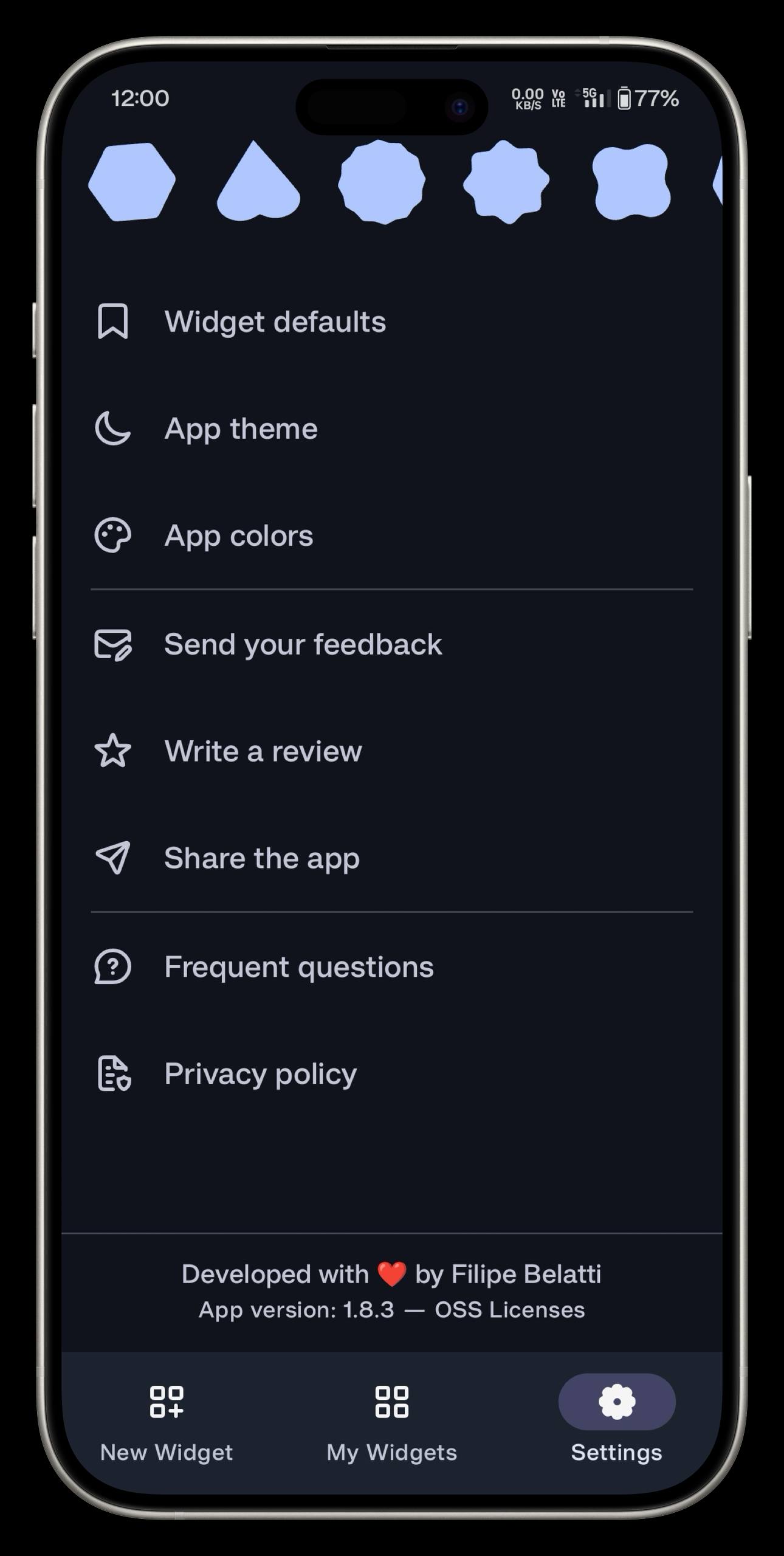View Frequent questions
This screenshot has height=1556, width=784.
tap(298, 966)
